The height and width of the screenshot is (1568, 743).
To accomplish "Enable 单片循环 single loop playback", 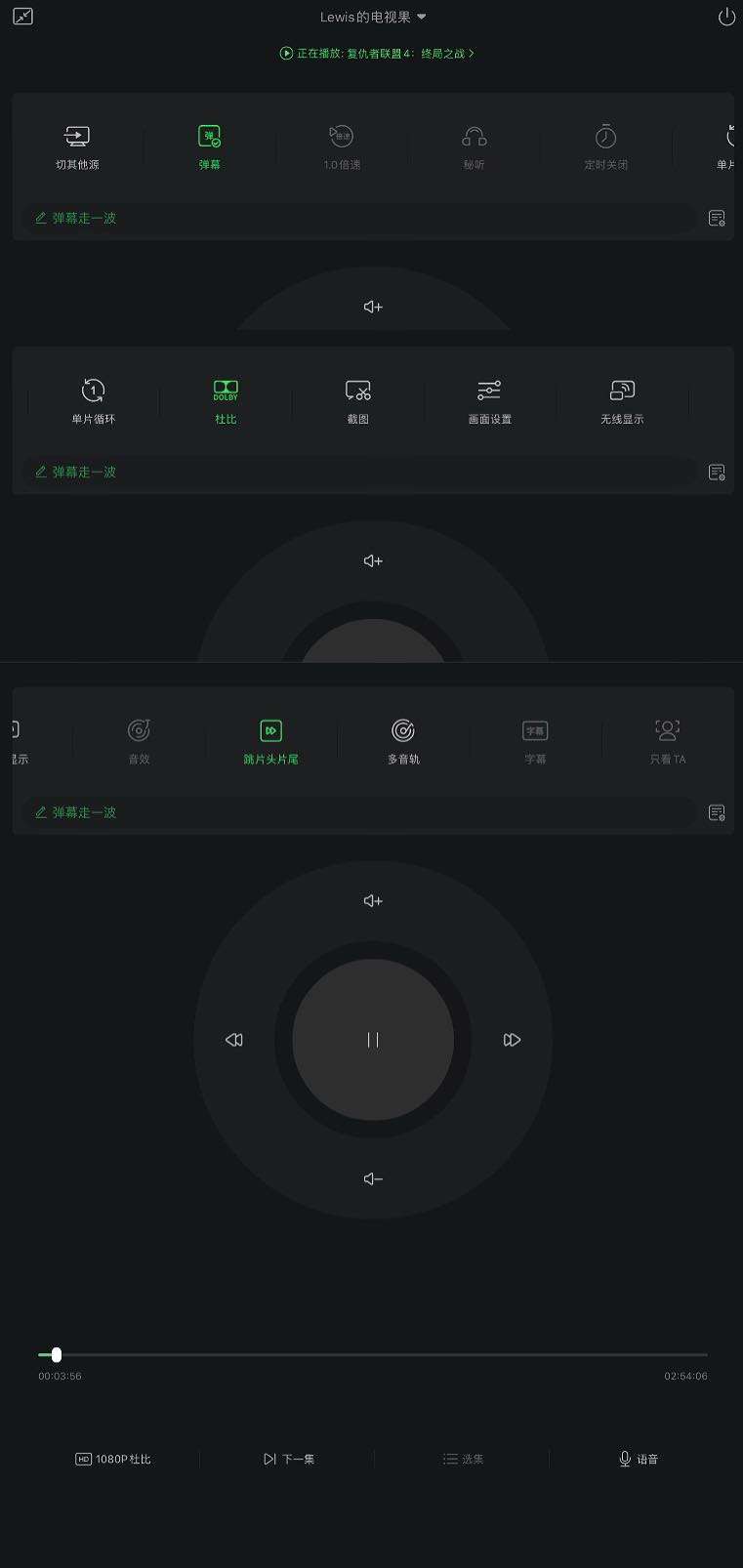I will pyautogui.click(x=93, y=398).
